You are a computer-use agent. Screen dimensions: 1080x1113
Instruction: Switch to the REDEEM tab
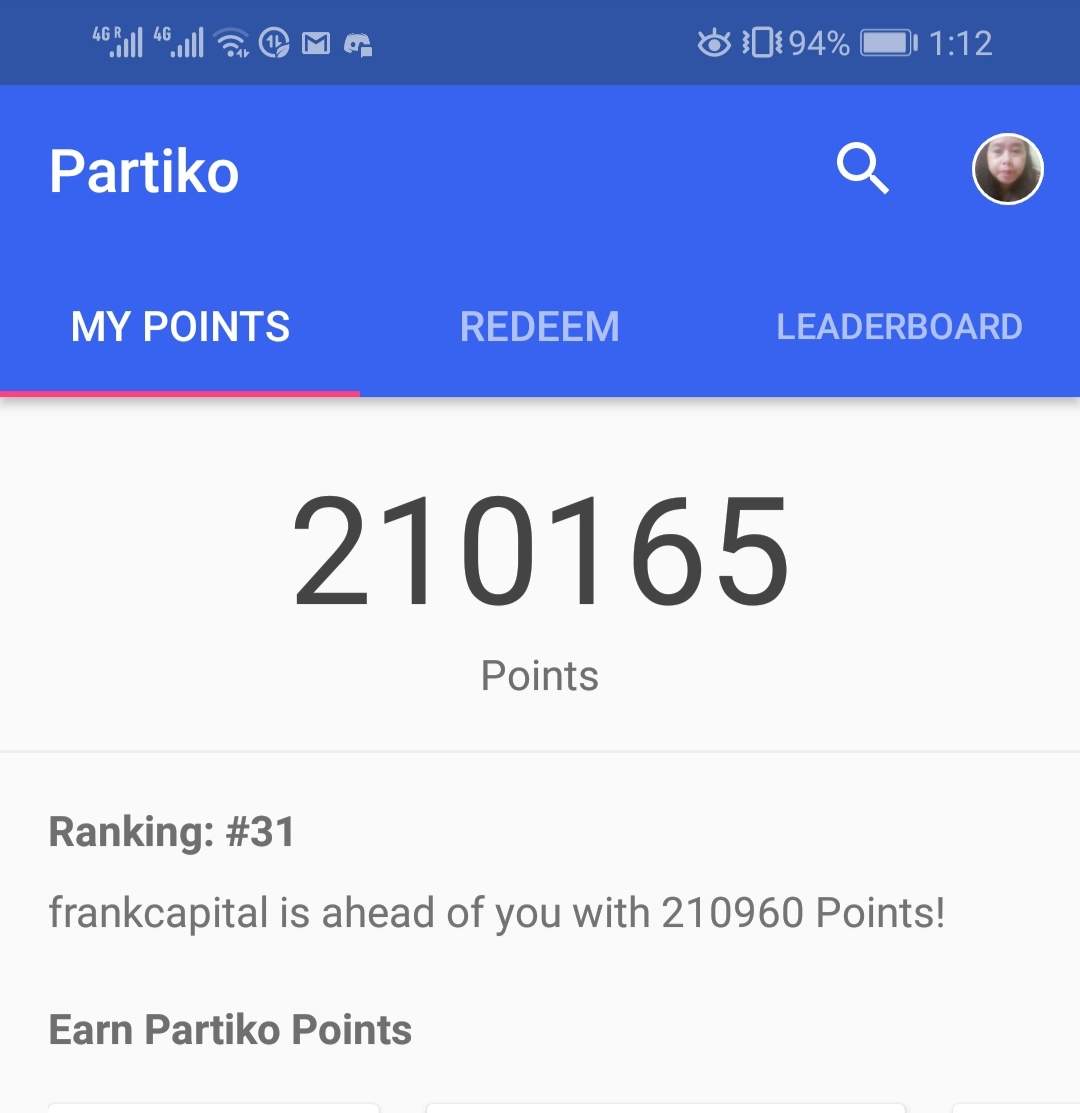click(x=539, y=326)
